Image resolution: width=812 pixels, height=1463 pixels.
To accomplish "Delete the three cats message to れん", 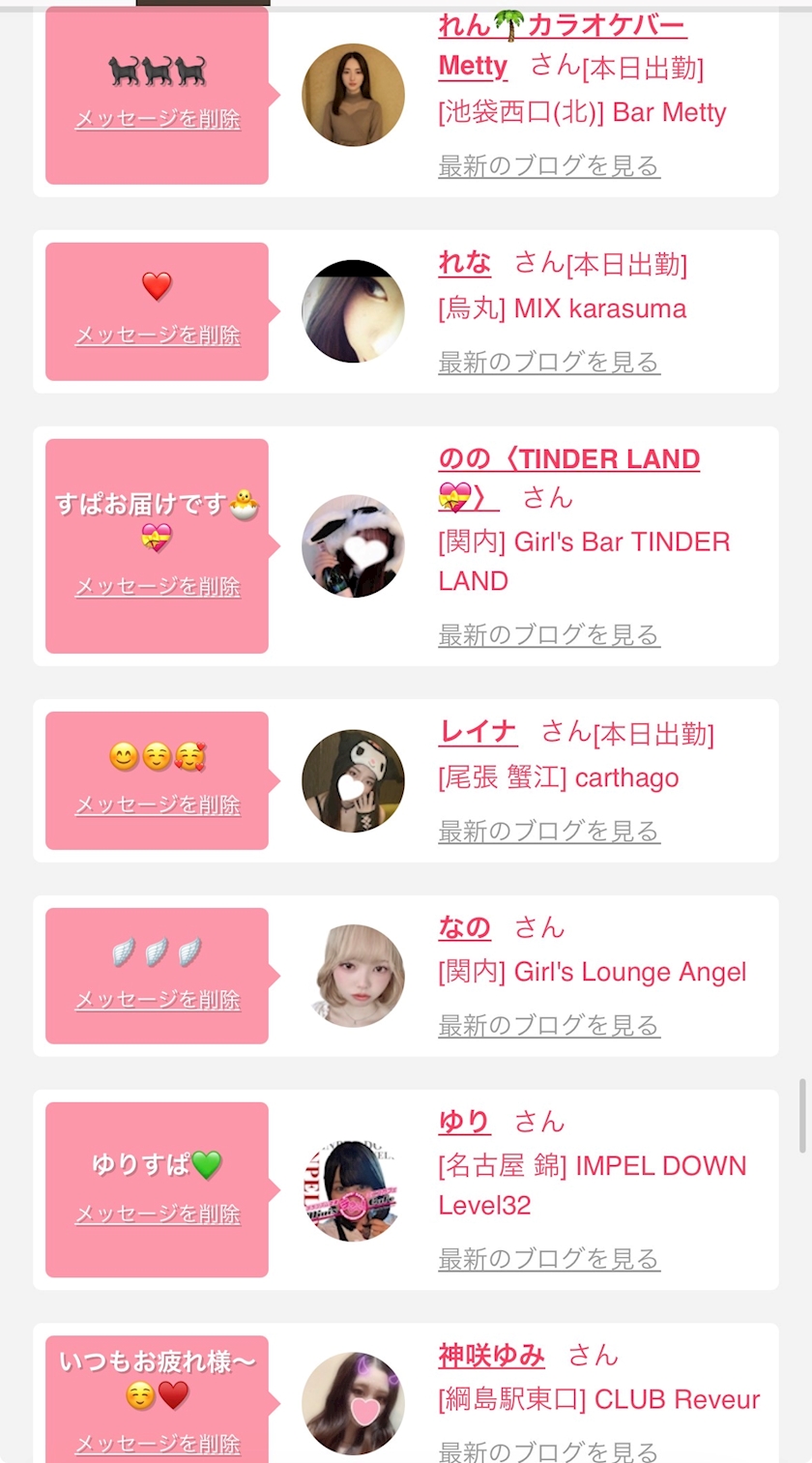I will pos(158,120).
